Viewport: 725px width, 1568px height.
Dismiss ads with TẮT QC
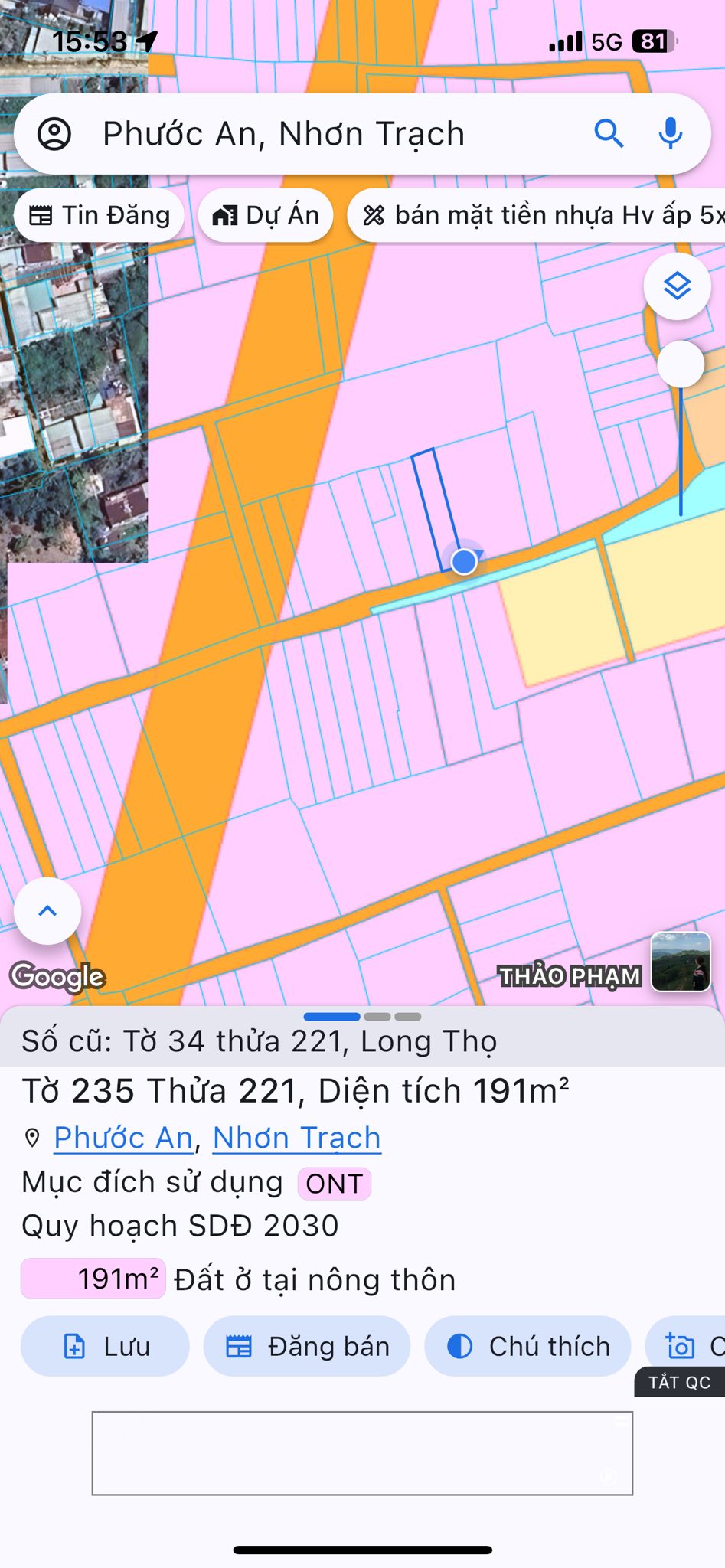[679, 1382]
